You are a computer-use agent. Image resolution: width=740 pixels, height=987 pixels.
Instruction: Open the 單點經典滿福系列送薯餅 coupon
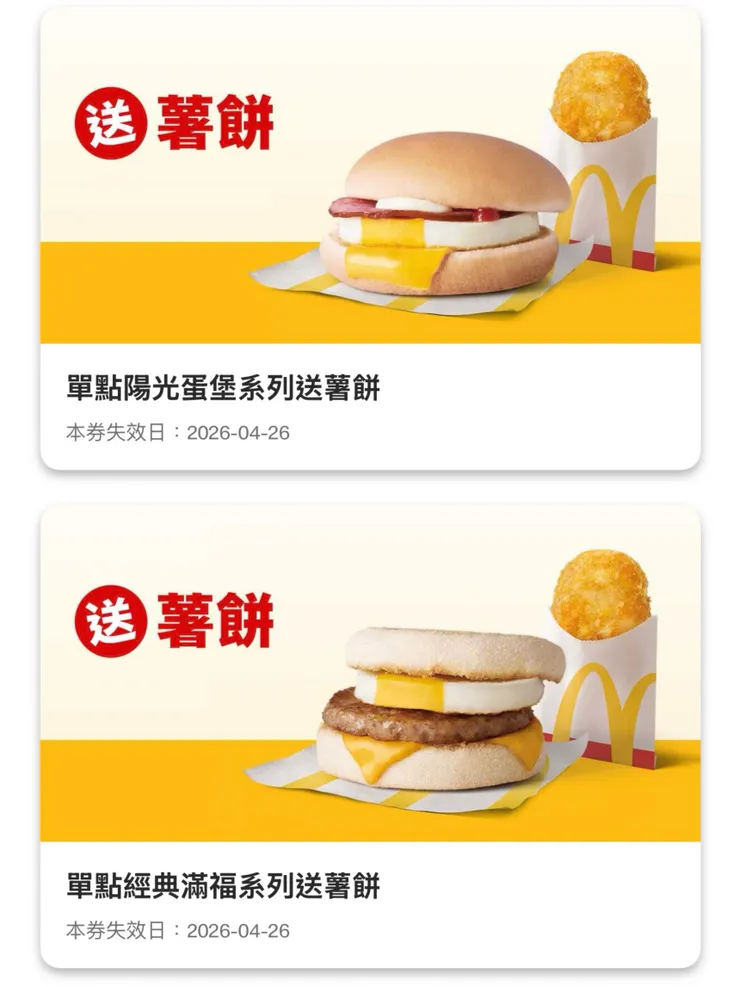click(x=370, y=740)
